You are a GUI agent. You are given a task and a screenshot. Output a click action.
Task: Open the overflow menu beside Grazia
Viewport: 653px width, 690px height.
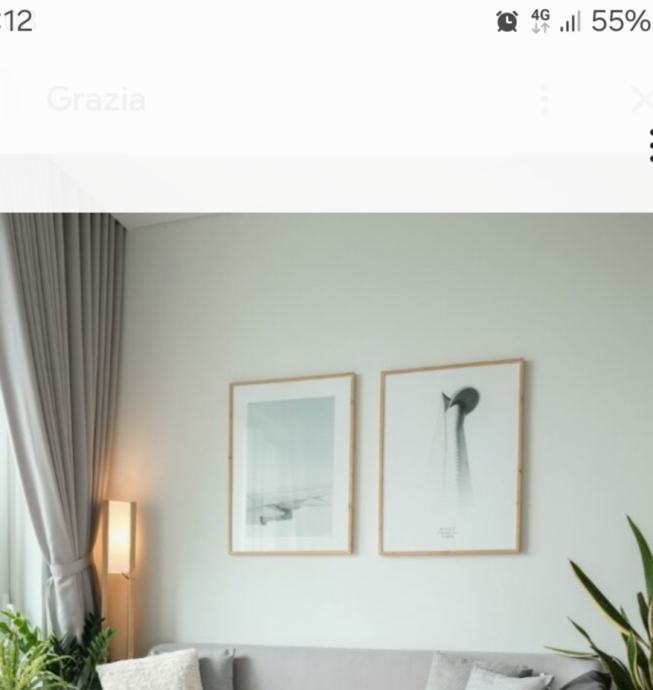click(x=544, y=100)
